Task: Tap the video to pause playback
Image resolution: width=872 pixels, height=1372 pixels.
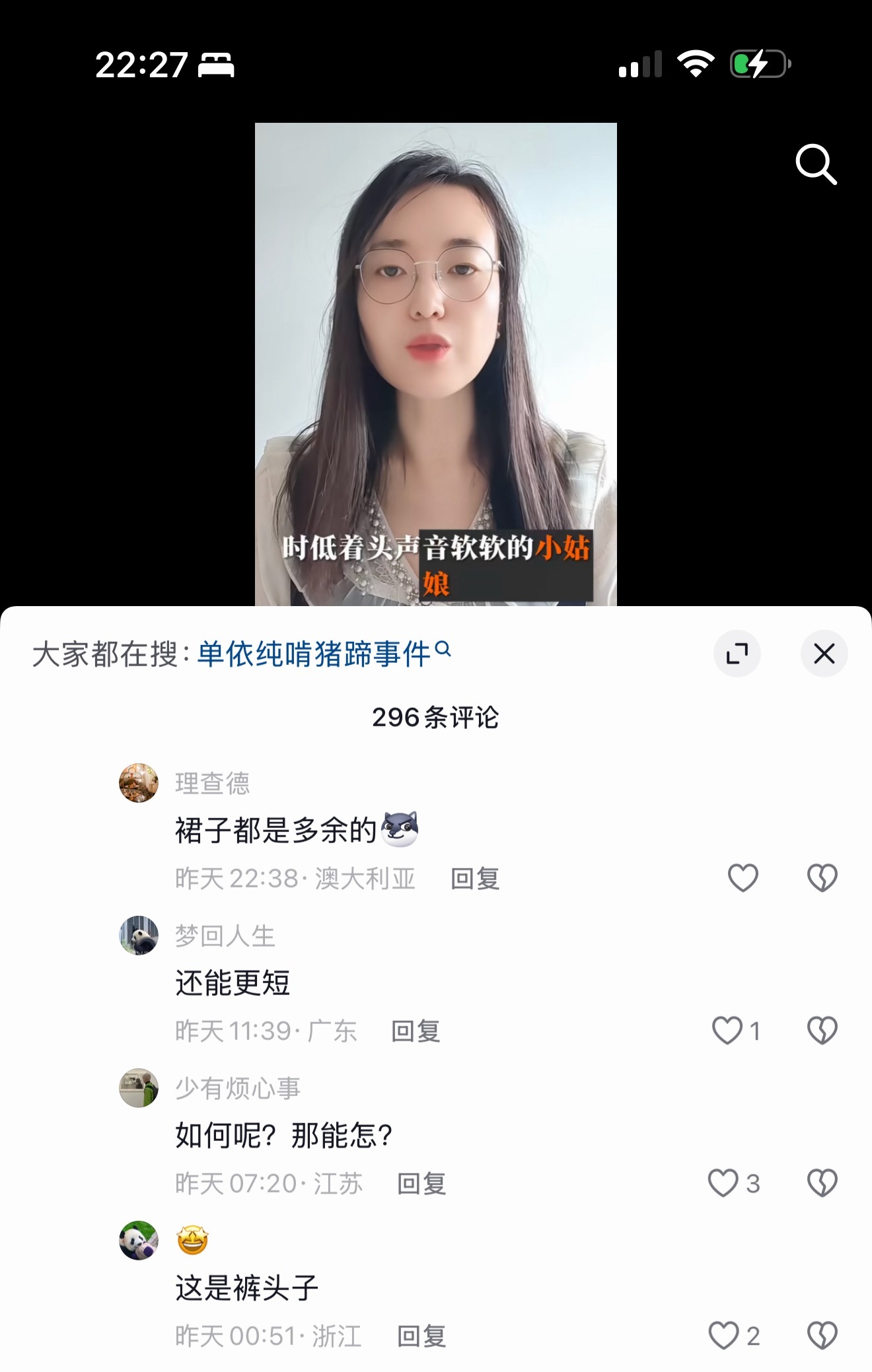Action: click(435, 363)
